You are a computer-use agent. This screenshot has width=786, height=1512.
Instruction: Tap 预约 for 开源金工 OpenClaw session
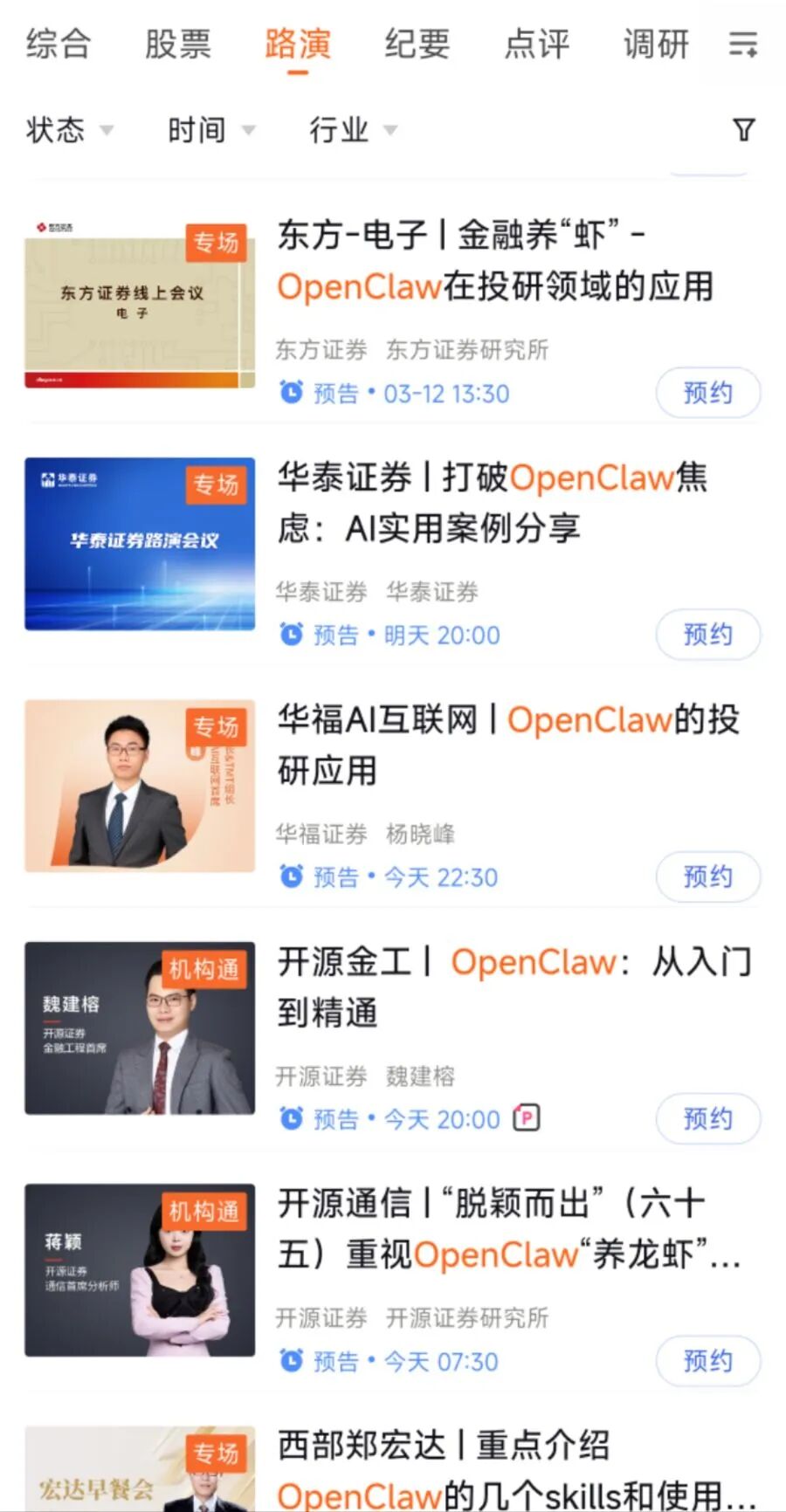tap(707, 1118)
